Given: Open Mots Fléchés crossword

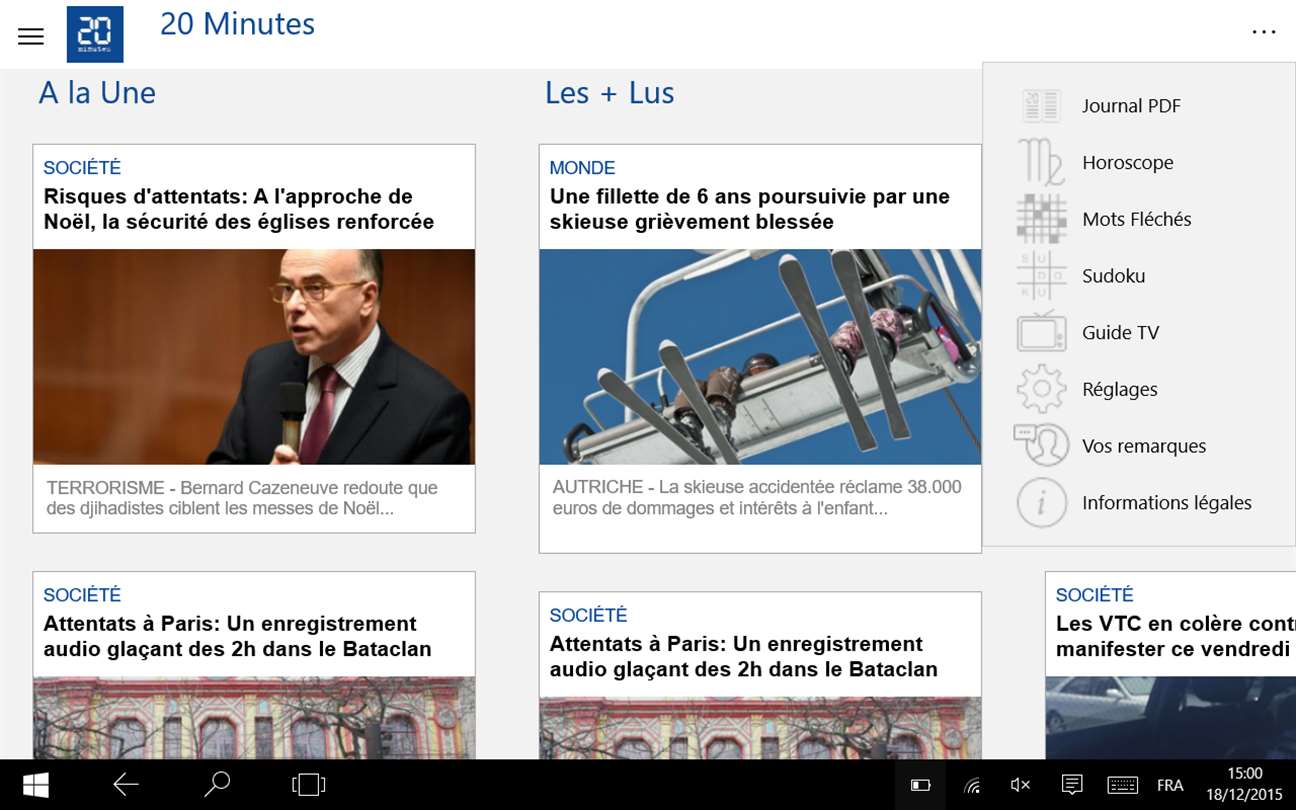Looking at the screenshot, I should (1136, 219).
